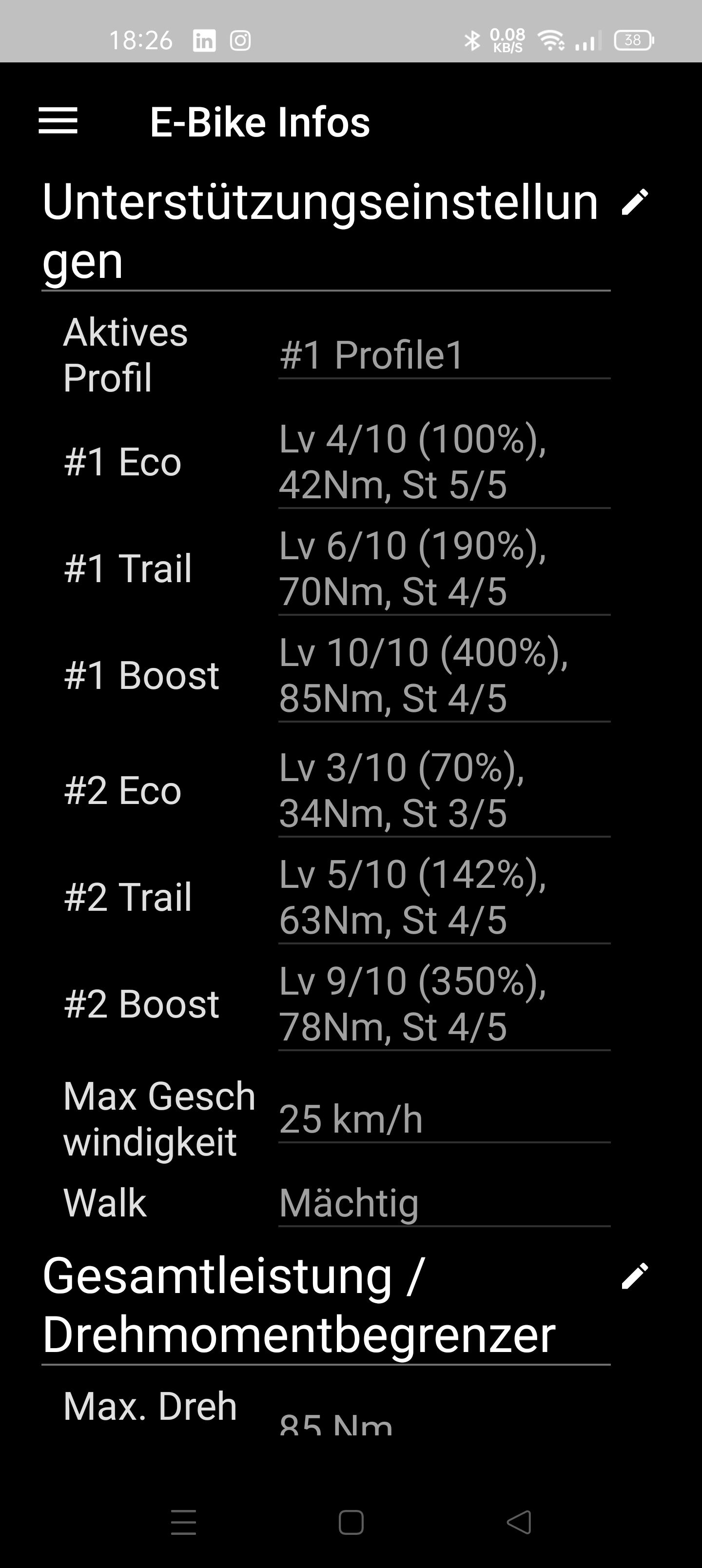This screenshot has height=1568, width=702.
Task: Open the #1 Boost assist setting
Action: 443,675
